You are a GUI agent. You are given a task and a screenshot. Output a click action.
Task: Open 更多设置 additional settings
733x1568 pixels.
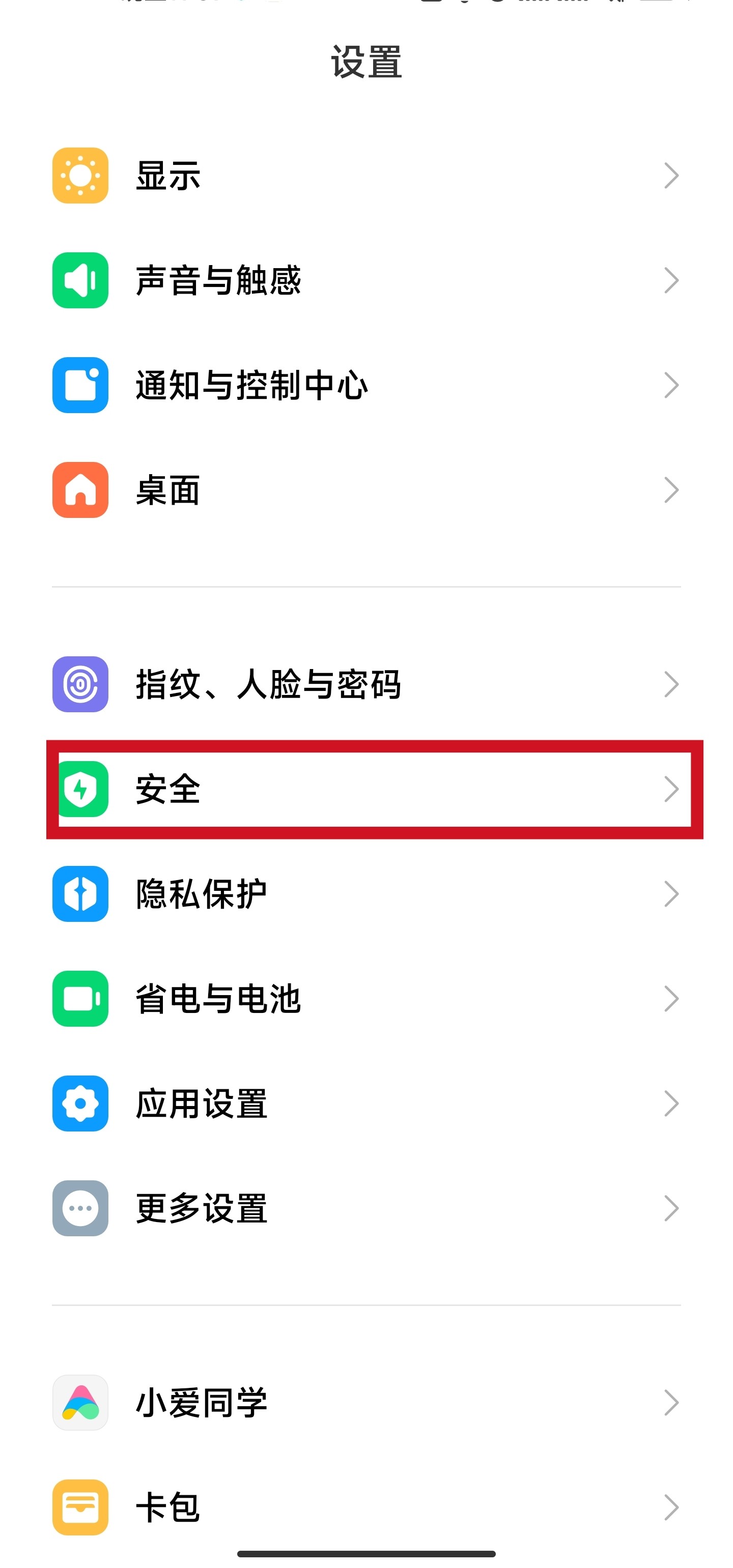(366, 1208)
